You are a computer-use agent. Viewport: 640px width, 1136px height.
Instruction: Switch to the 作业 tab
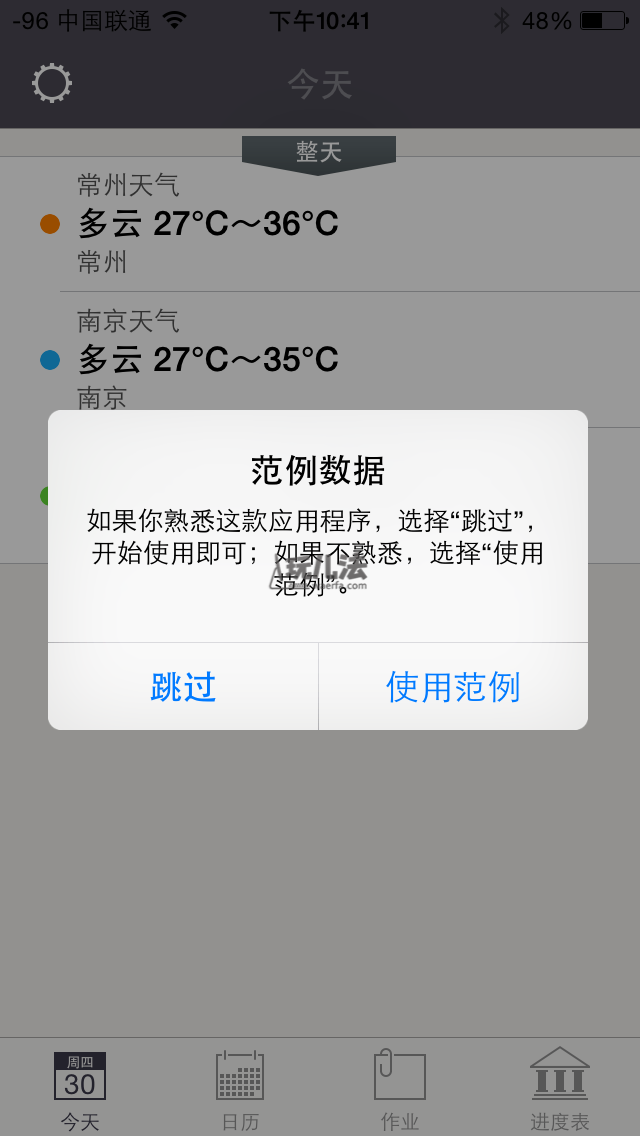tap(399, 1089)
